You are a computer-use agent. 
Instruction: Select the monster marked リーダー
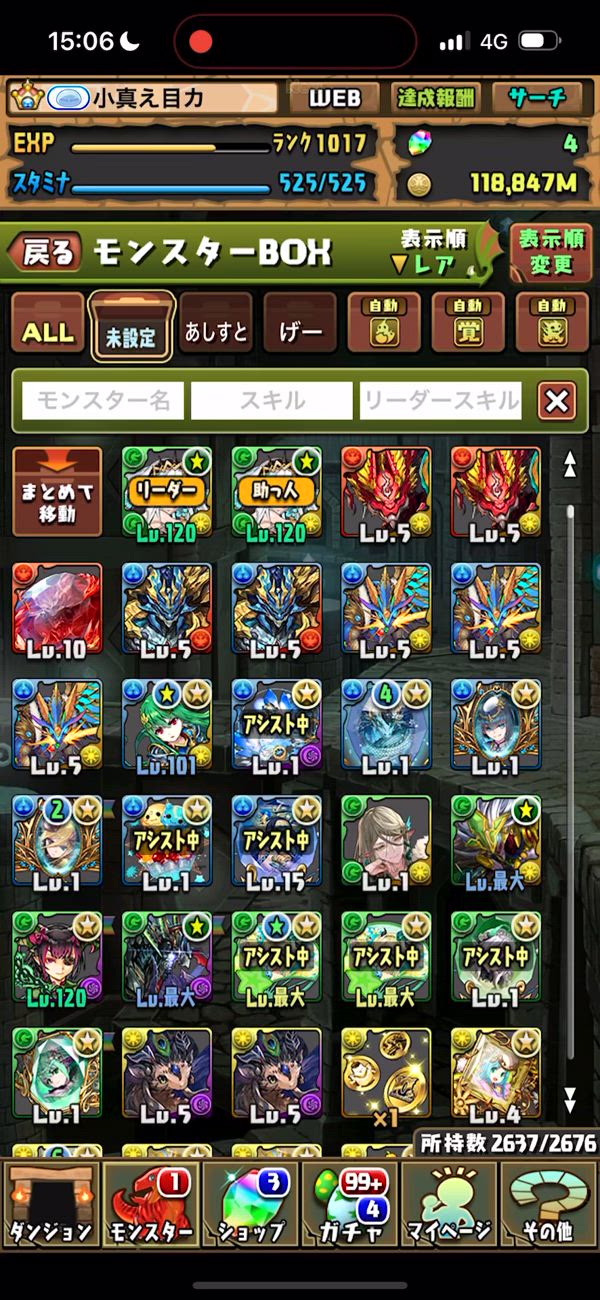[x=166, y=492]
